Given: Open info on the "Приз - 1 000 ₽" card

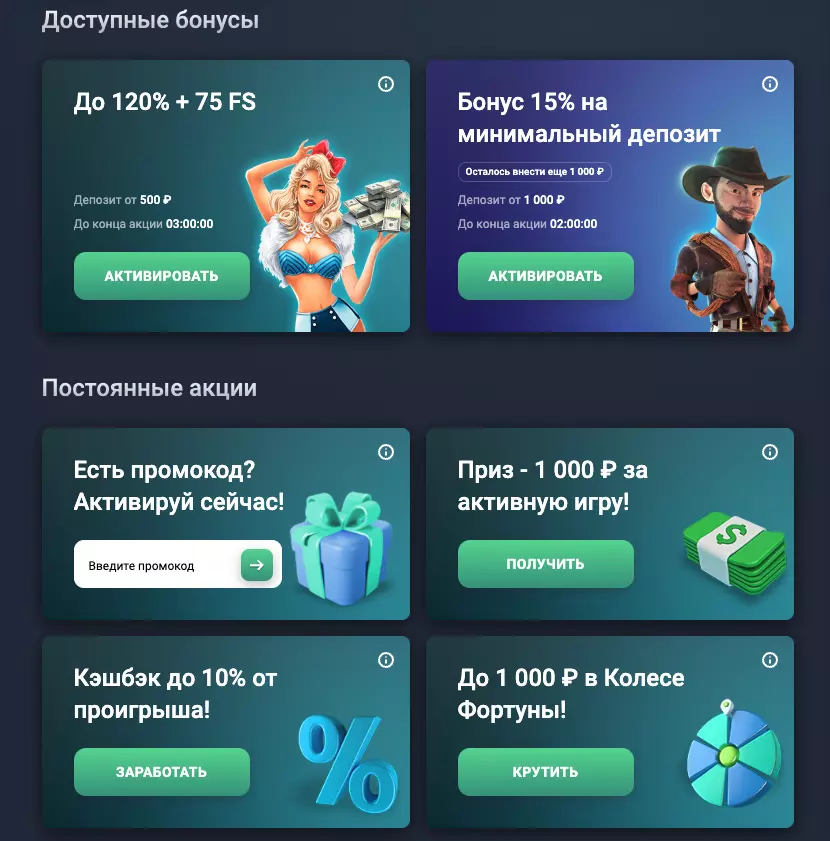Looking at the screenshot, I should pyautogui.click(x=769, y=452).
